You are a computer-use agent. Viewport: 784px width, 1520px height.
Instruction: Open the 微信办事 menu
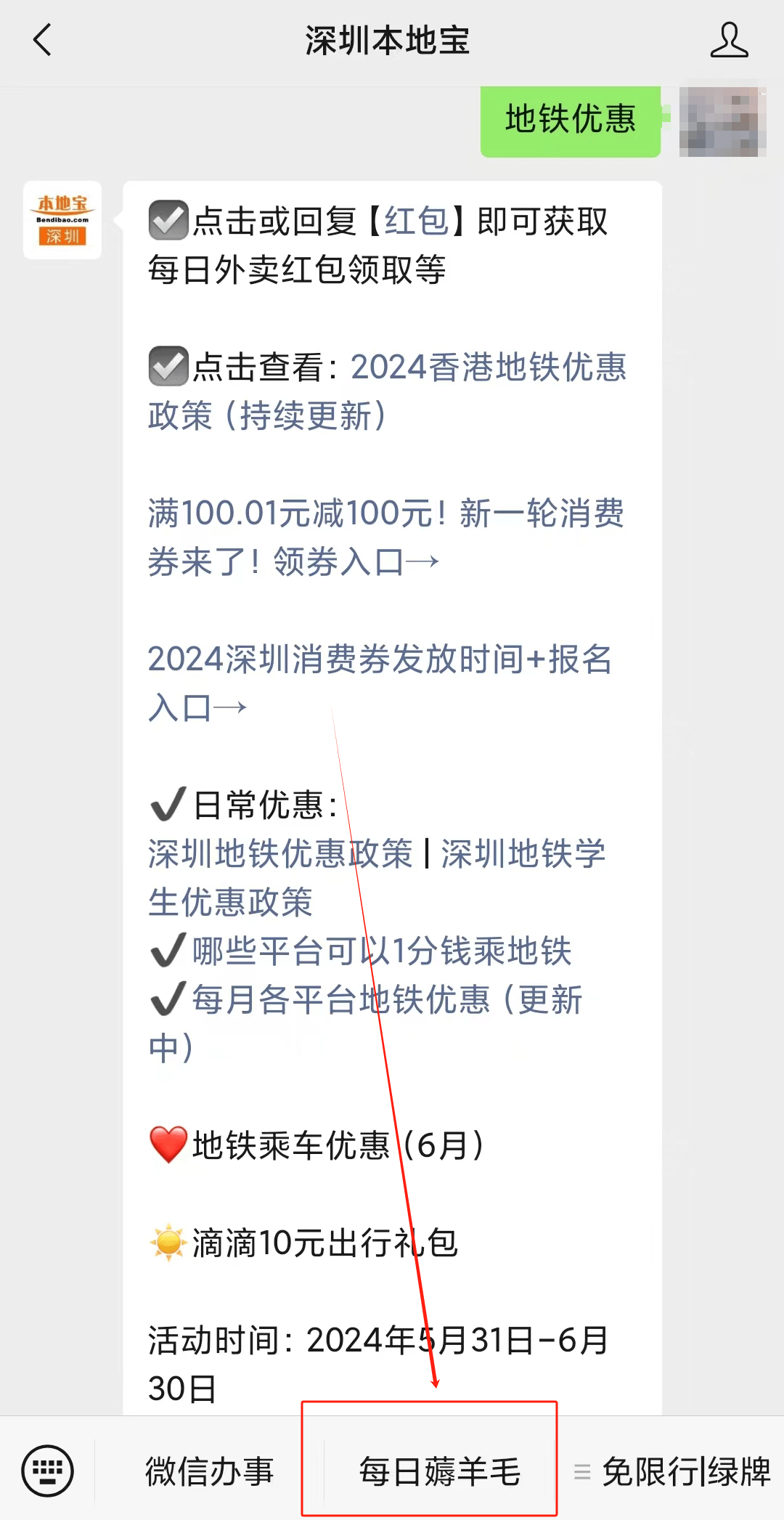coord(209,1471)
